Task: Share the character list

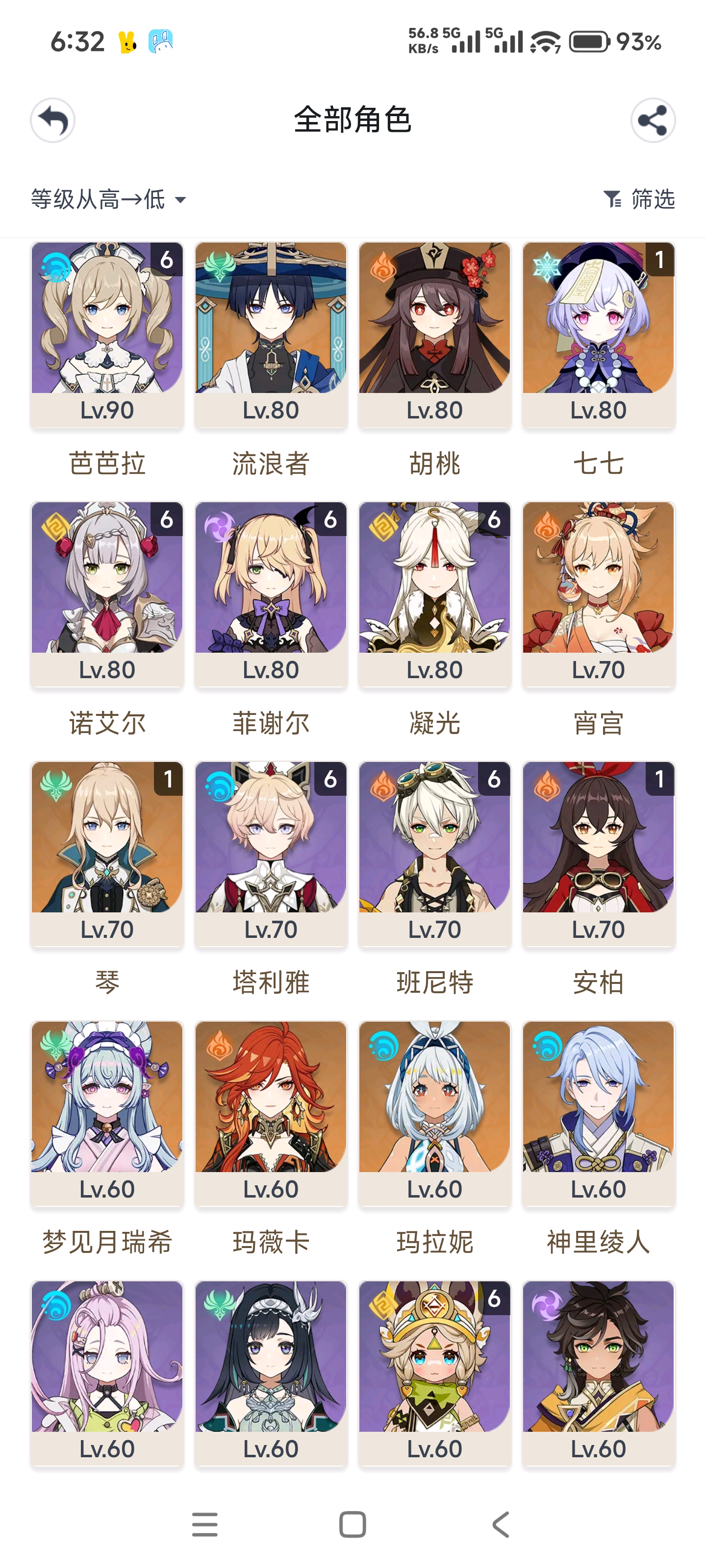Action: click(x=653, y=120)
